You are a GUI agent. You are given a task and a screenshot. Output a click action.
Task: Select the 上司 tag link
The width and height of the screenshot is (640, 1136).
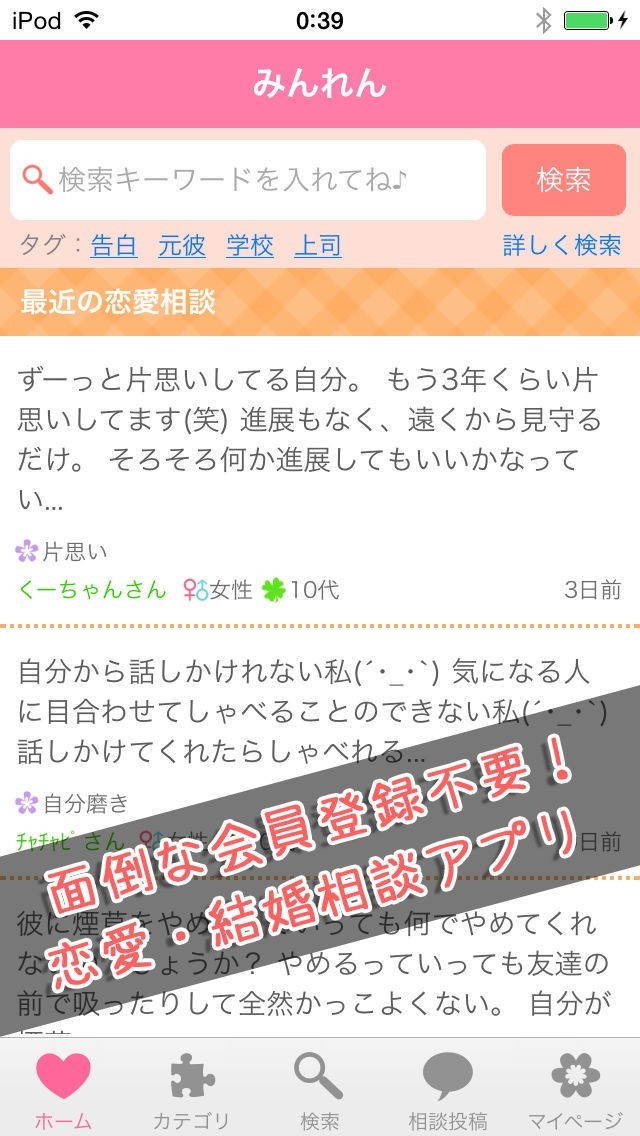[318, 245]
